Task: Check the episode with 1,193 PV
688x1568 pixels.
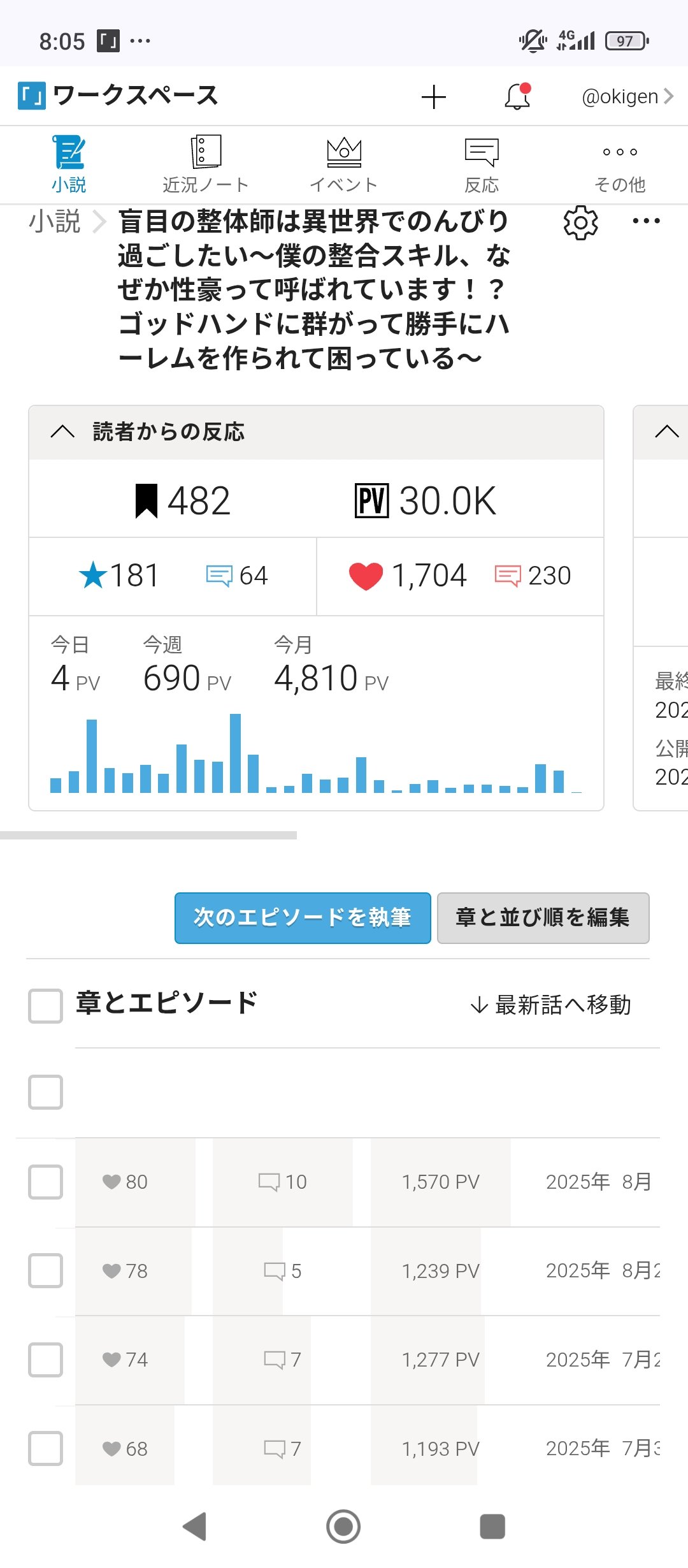Action: click(45, 1448)
